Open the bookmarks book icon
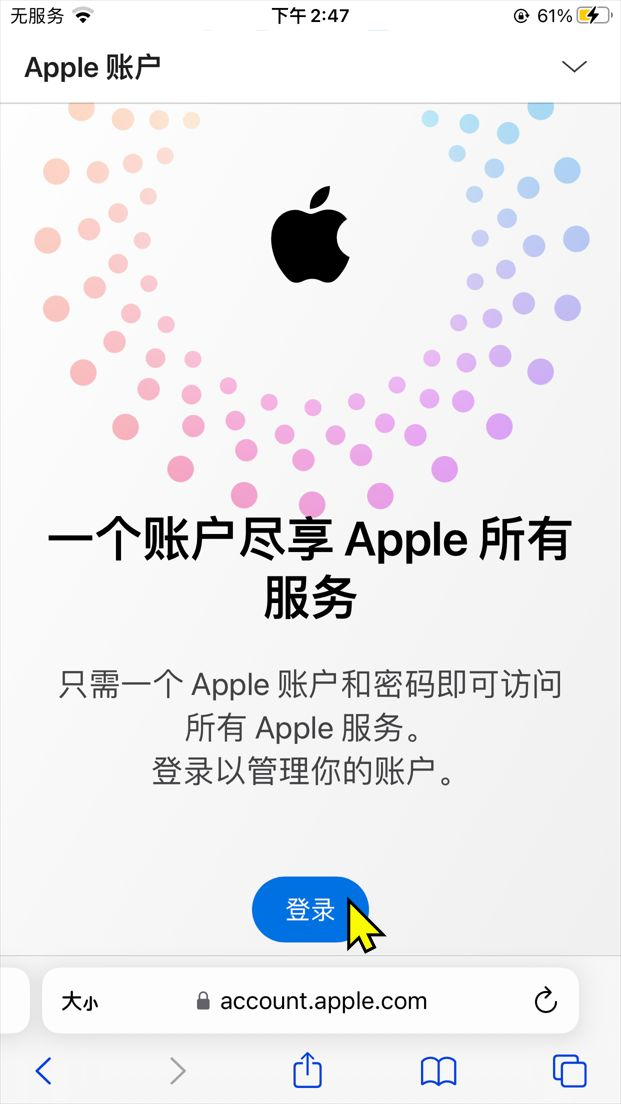Screen dimensions: 621x1104 (438, 1071)
